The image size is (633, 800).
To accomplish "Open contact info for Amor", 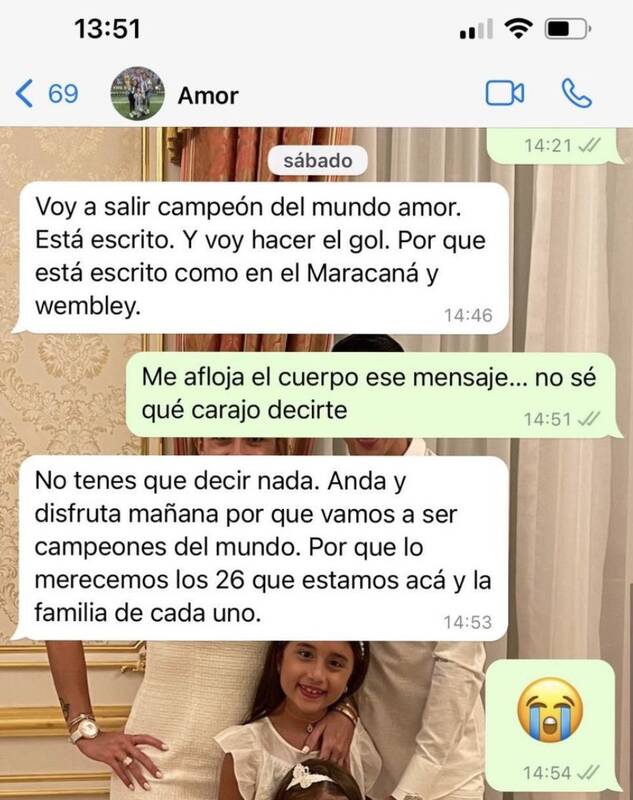I will tap(208, 95).
